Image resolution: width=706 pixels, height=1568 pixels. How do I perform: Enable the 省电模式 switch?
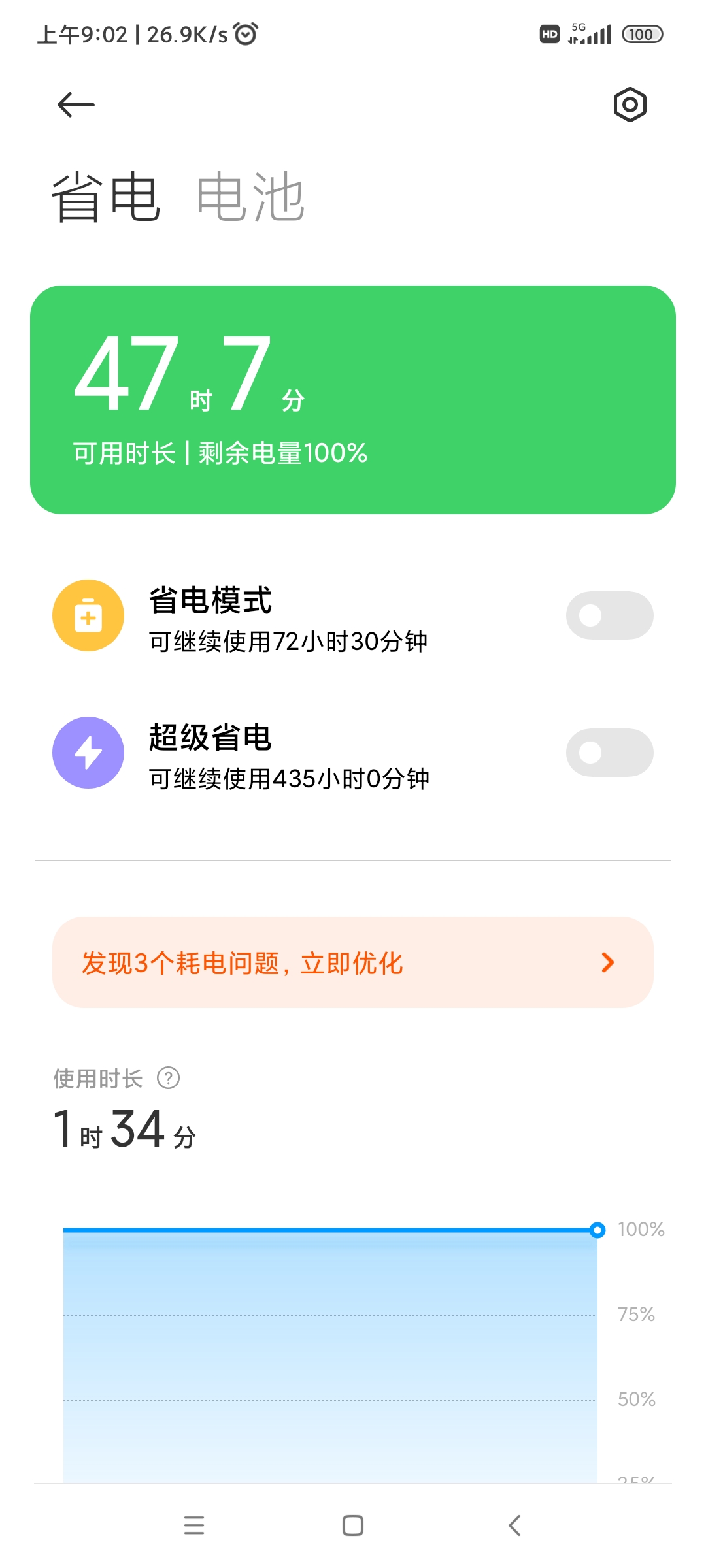click(x=609, y=615)
